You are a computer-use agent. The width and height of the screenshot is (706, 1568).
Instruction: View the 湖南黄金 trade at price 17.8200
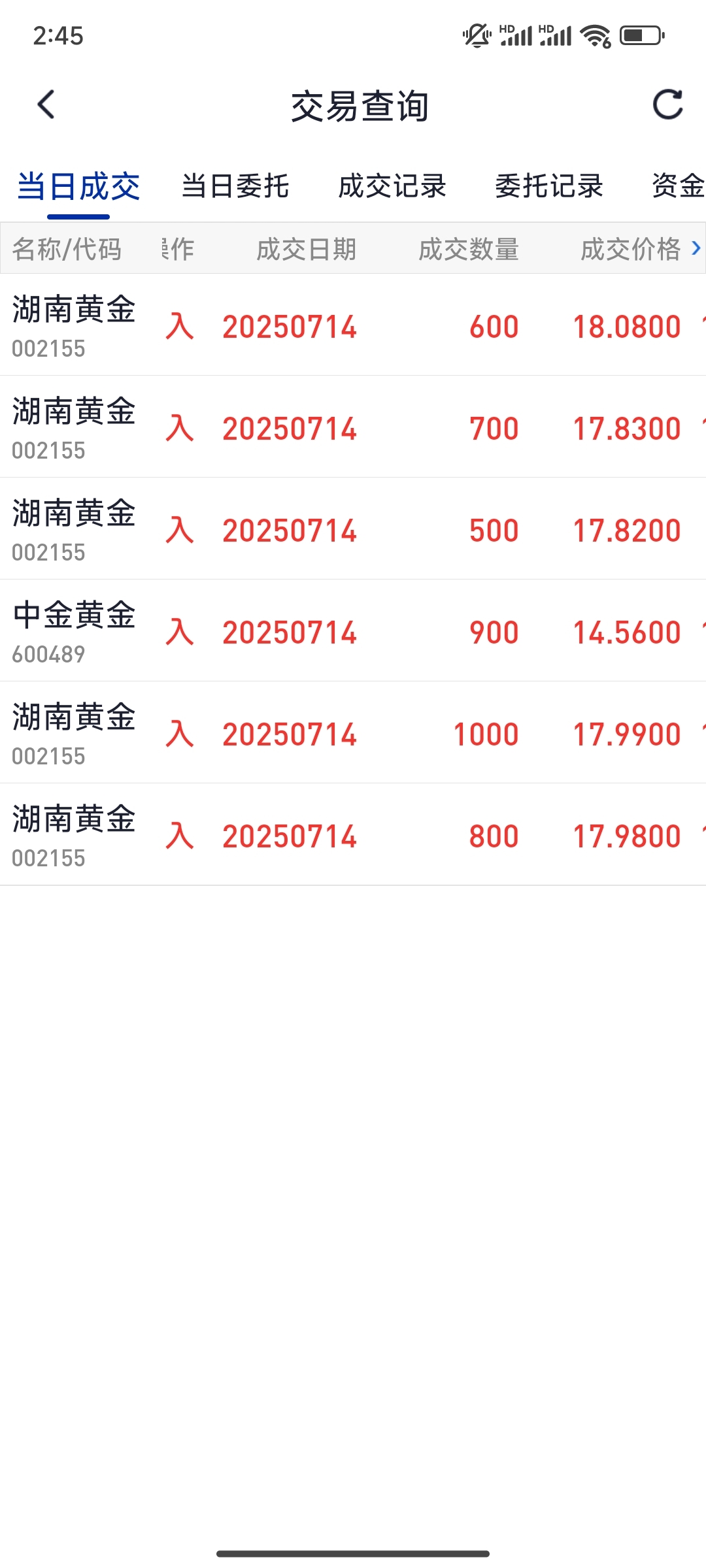[353, 529]
